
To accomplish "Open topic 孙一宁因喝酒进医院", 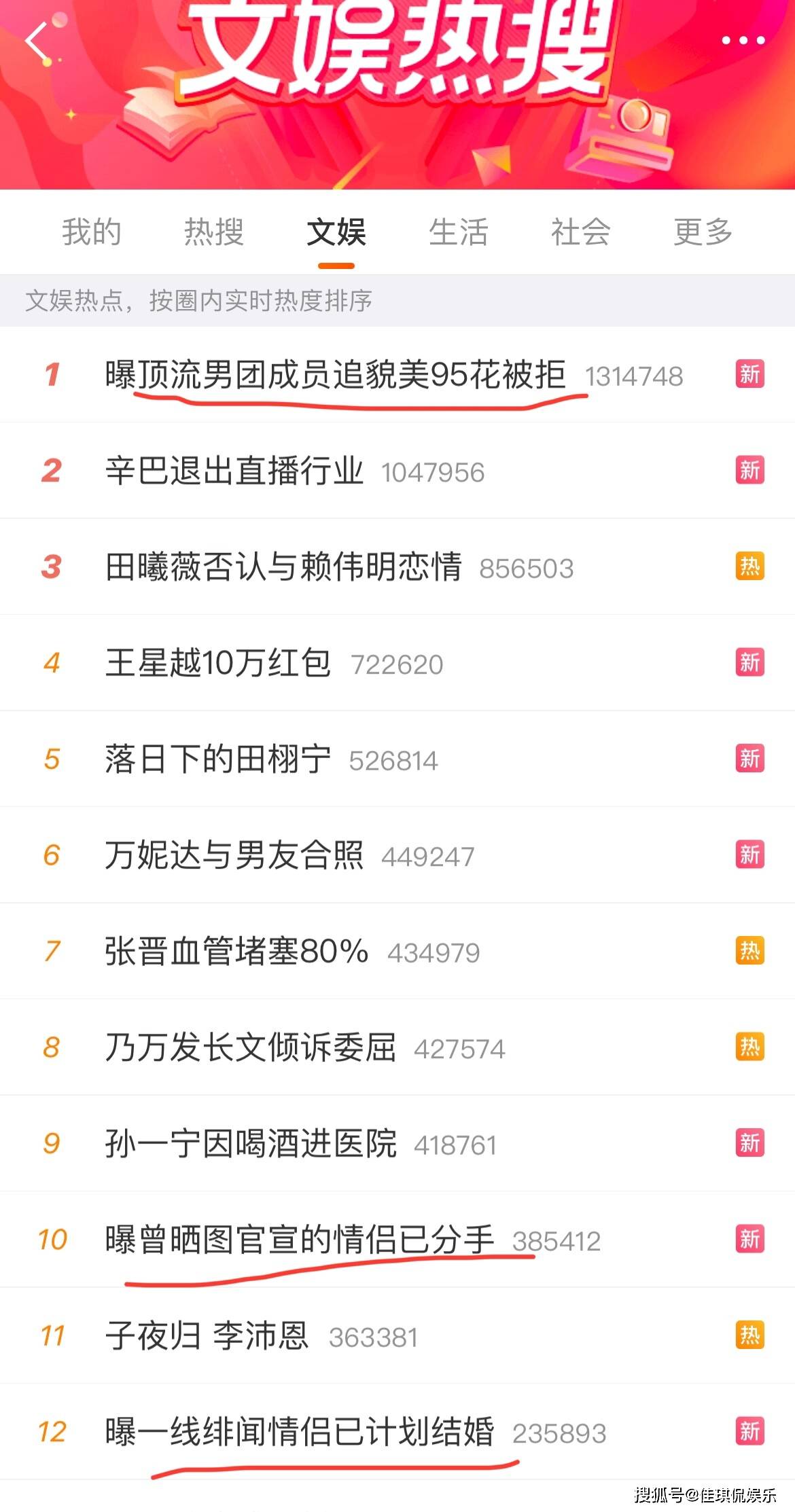I will [x=251, y=1144].
